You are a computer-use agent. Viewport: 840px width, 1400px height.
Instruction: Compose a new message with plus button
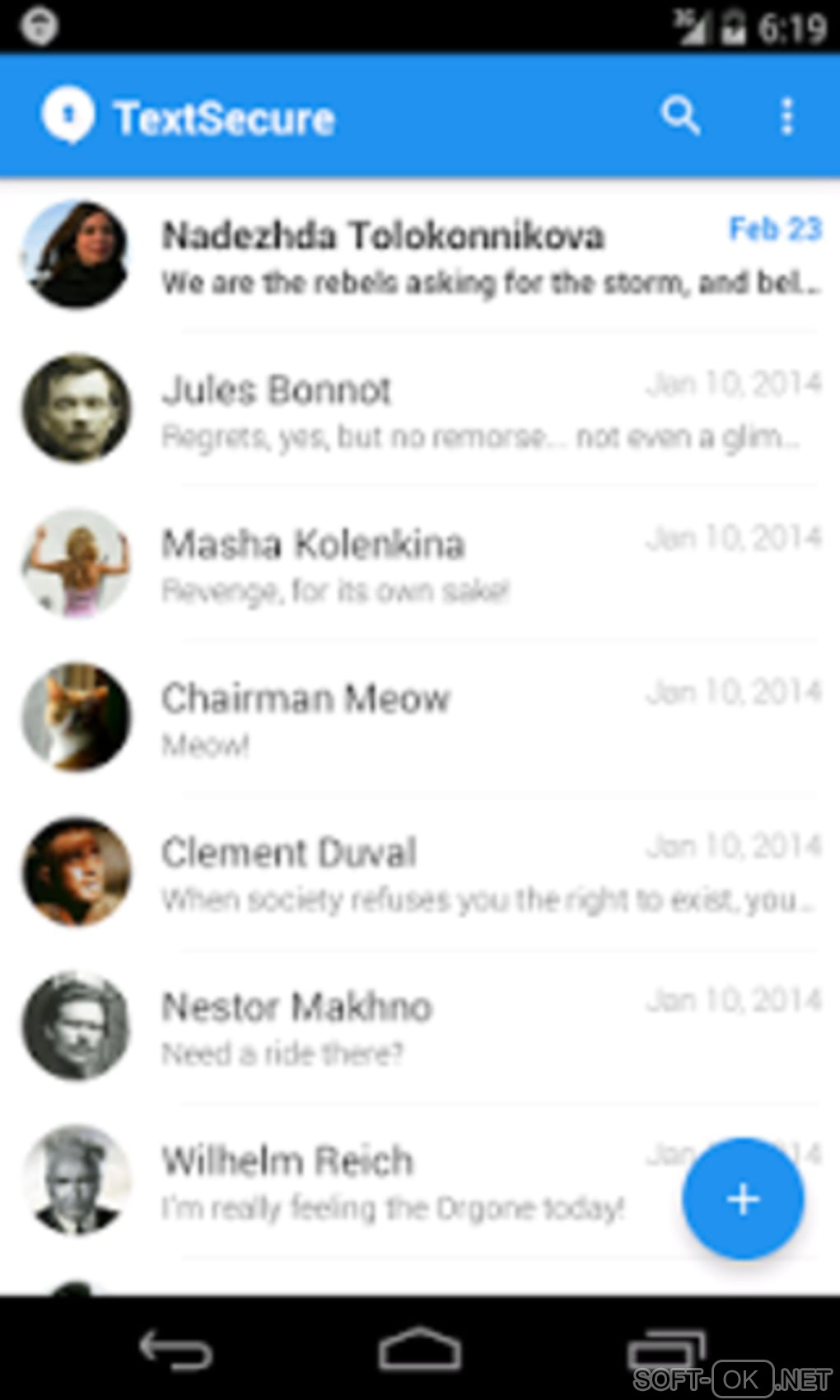[743, 1199]
